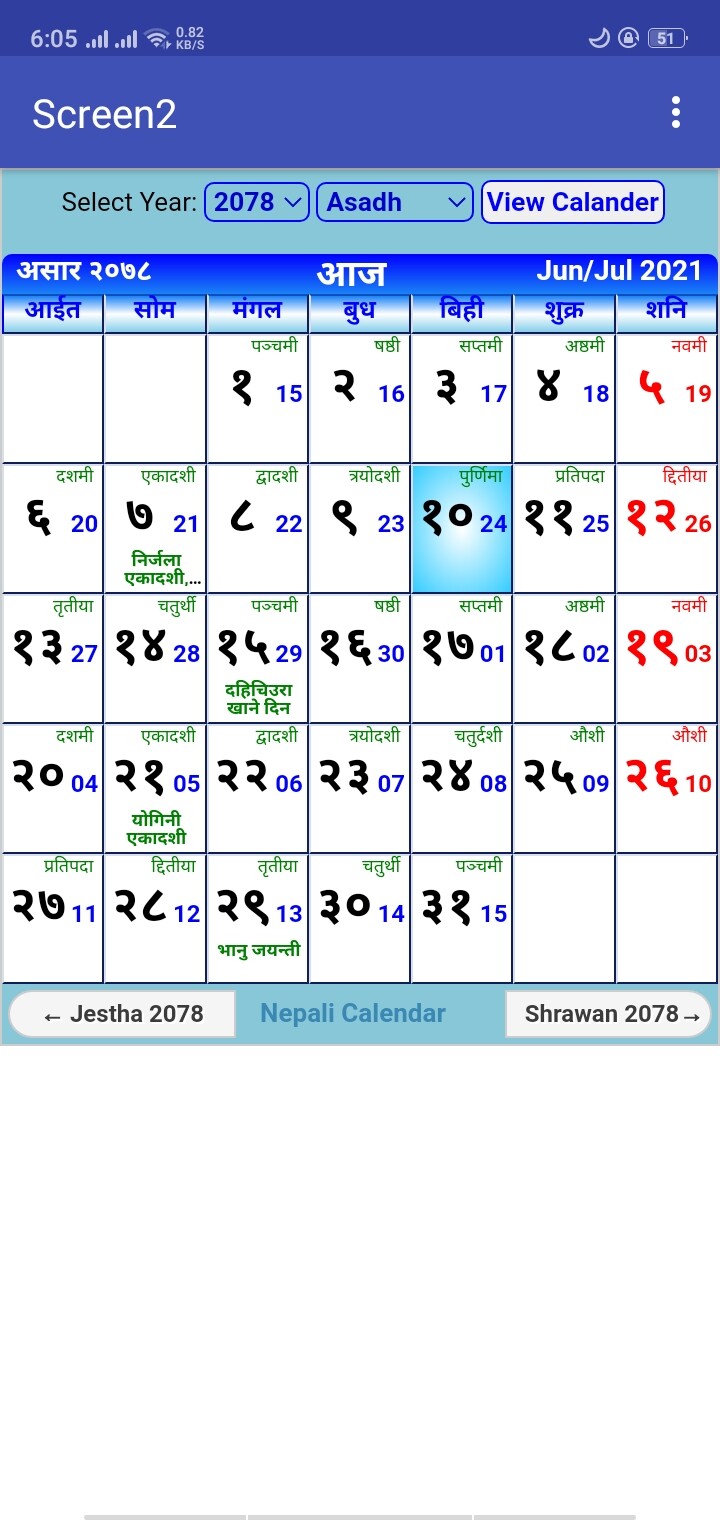This screenshot has height=1520, width=720.
Task: Go to next month Shrawan 2078
Action: click(x=608, y=1014)
